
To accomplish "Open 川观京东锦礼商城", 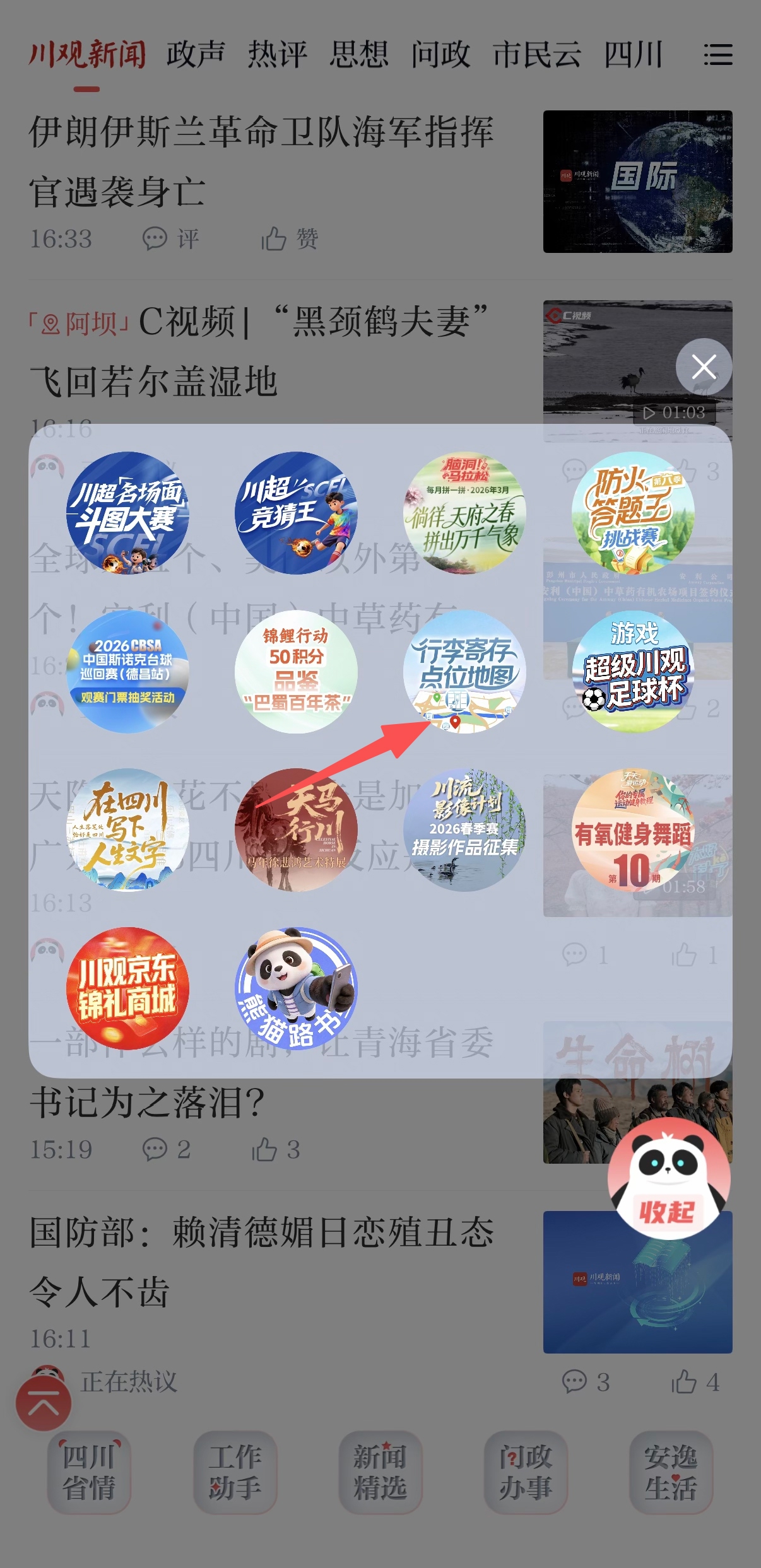I will tap(127, 988).
